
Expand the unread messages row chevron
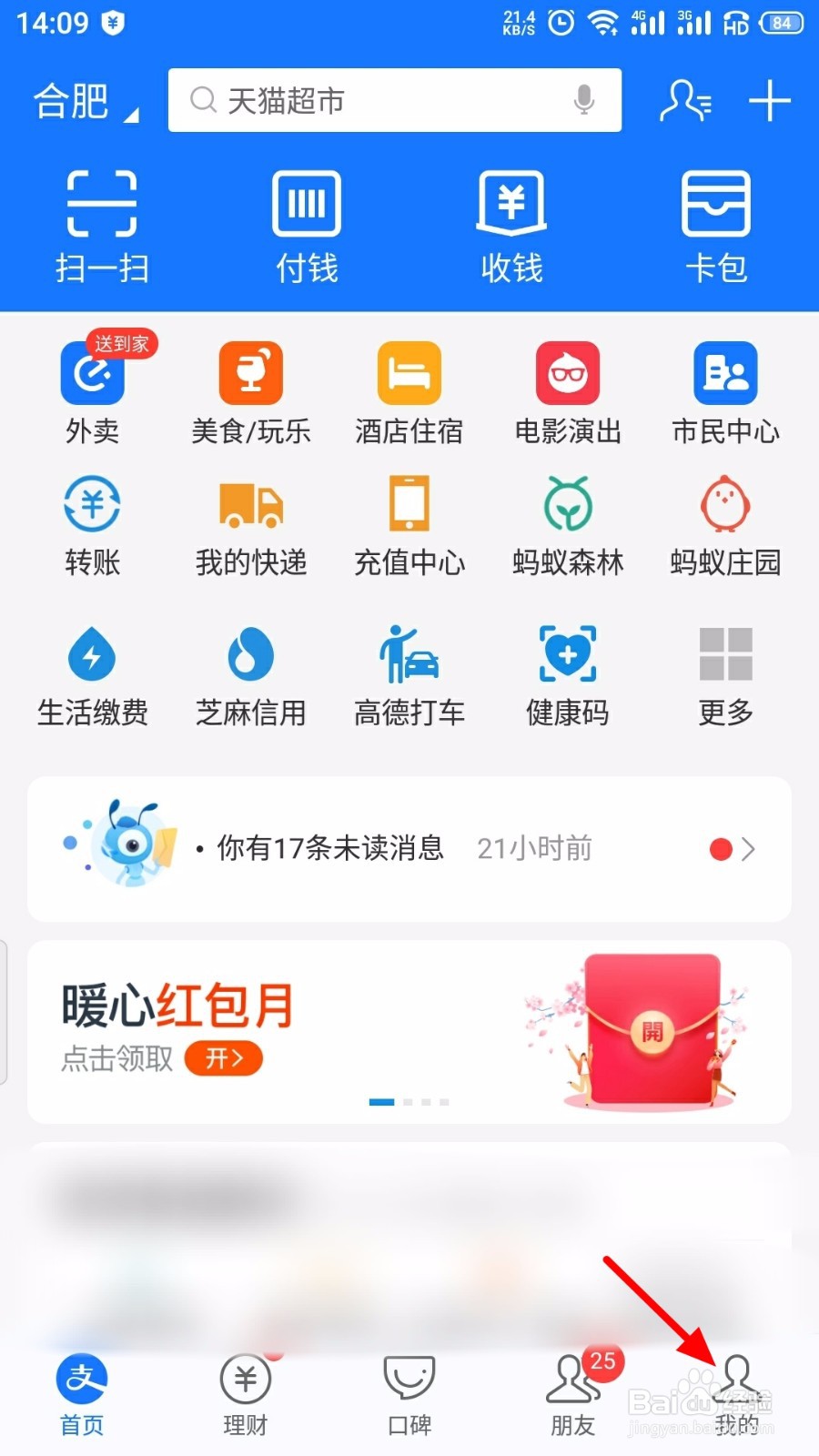pyautogui.click(x=748, y=848)
